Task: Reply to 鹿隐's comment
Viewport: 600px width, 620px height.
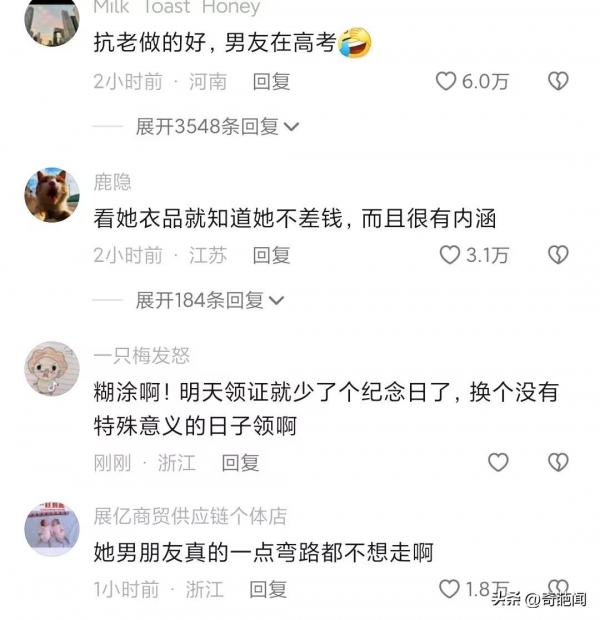Action: pos(271,255)
